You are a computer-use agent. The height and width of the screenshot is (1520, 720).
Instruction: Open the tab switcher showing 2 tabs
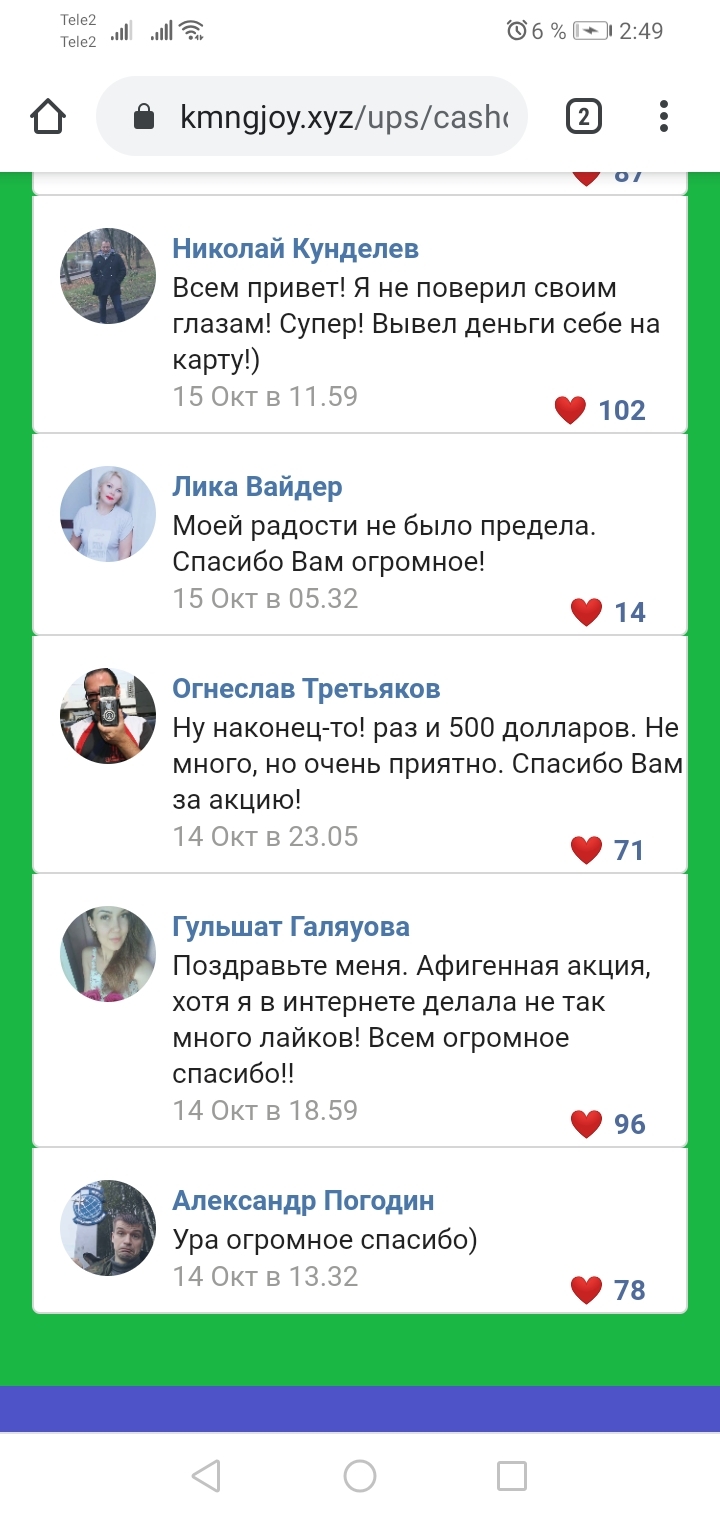tap(583, 118)
